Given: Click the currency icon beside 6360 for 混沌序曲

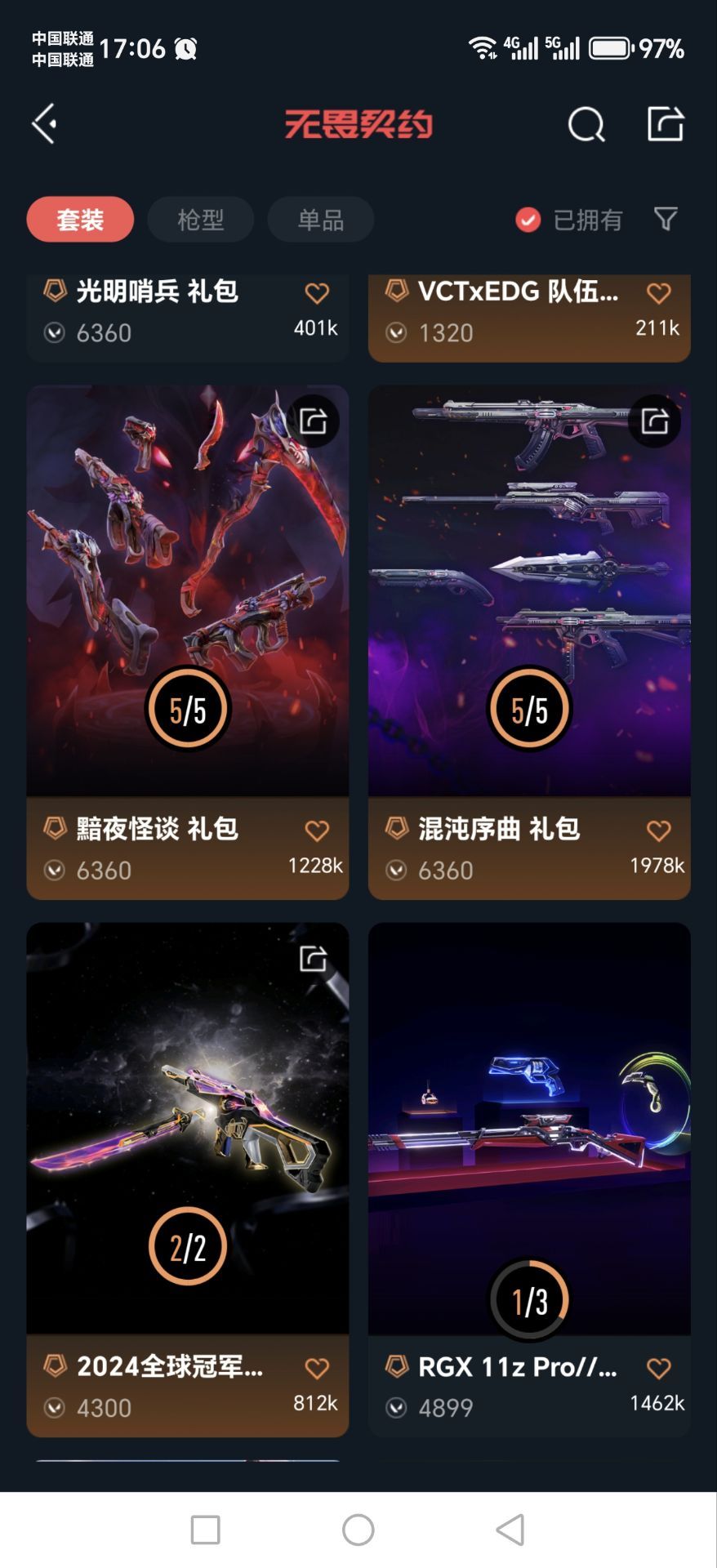Looking at the screenshot, I should (397, 870).
